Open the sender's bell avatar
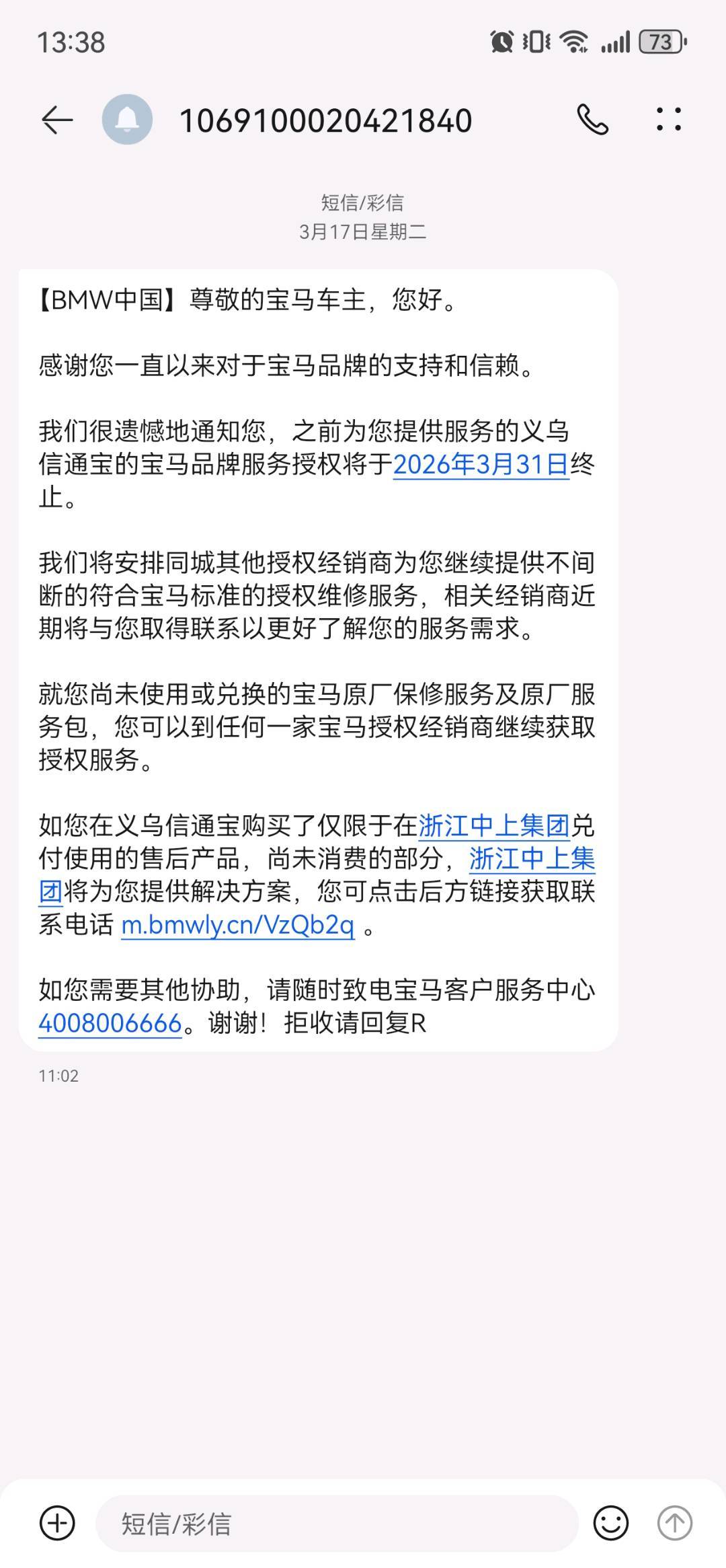 click(127, 120)
